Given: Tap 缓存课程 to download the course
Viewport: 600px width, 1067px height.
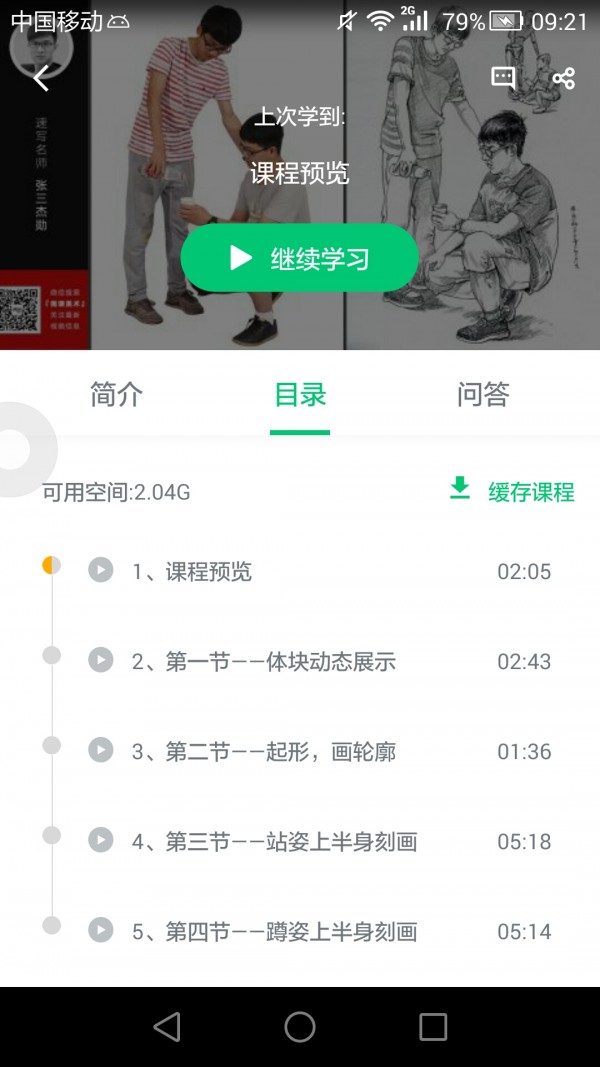Looking at the screenshot, I should (512, 491).
